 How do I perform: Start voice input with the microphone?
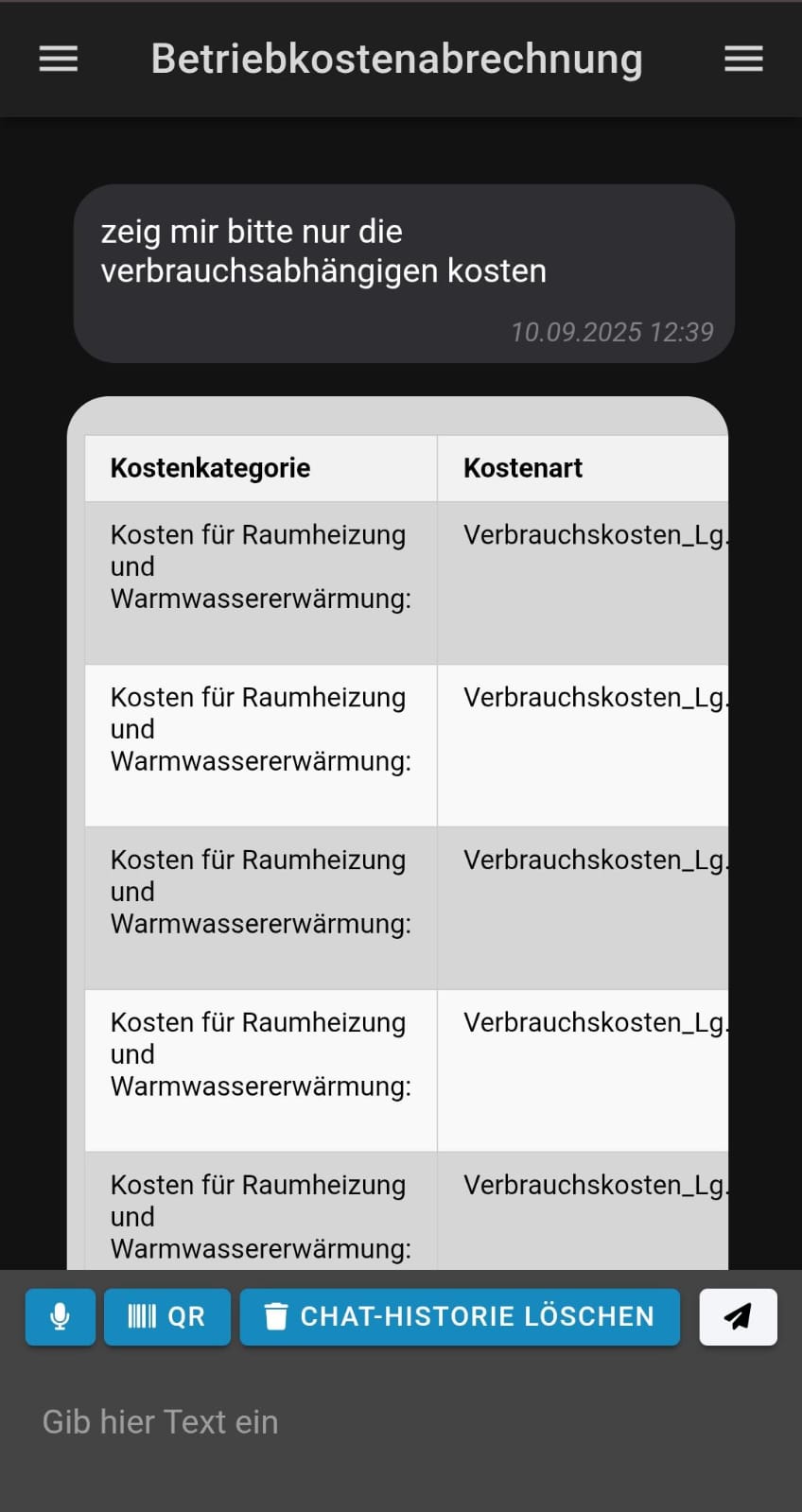[x=61, y=1316]
